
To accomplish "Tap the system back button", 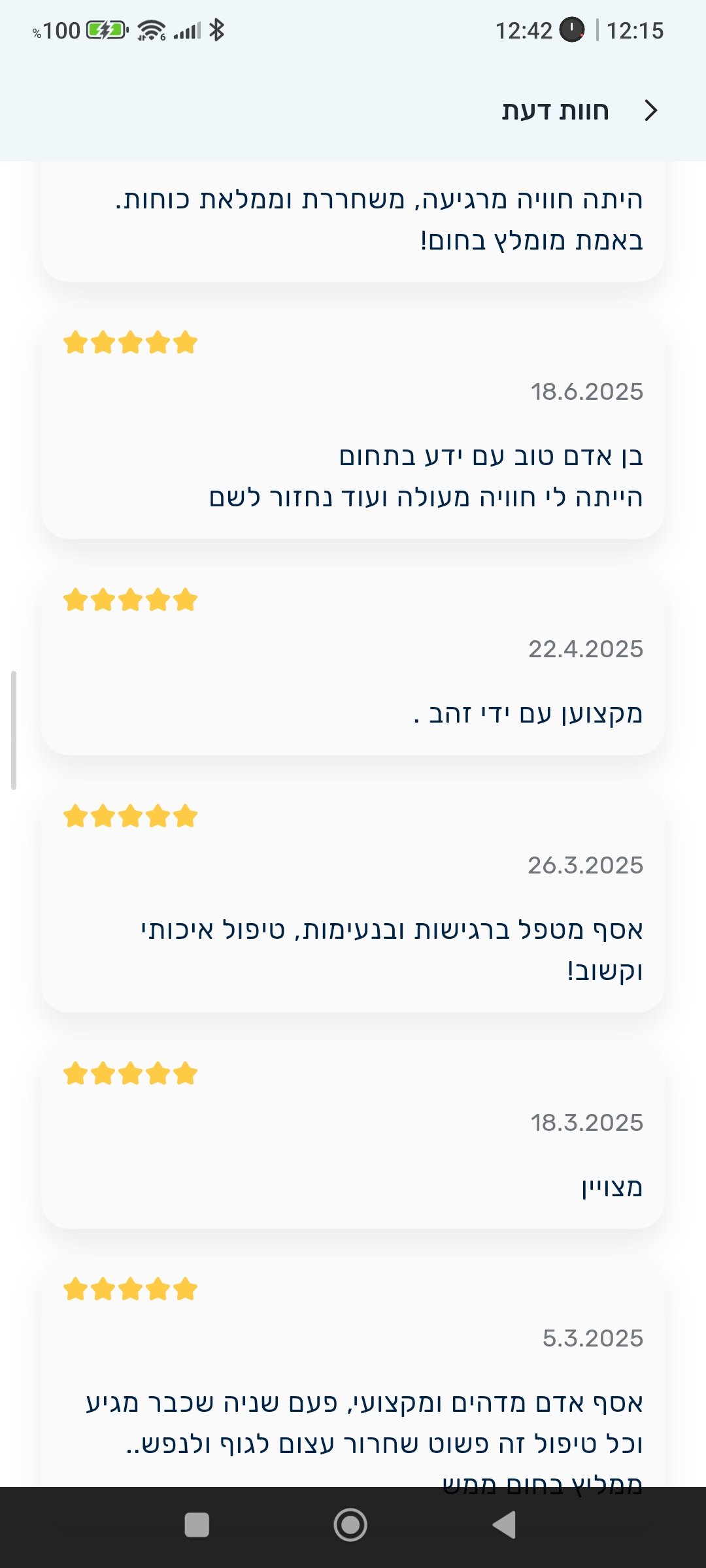I will [505, 1526].
